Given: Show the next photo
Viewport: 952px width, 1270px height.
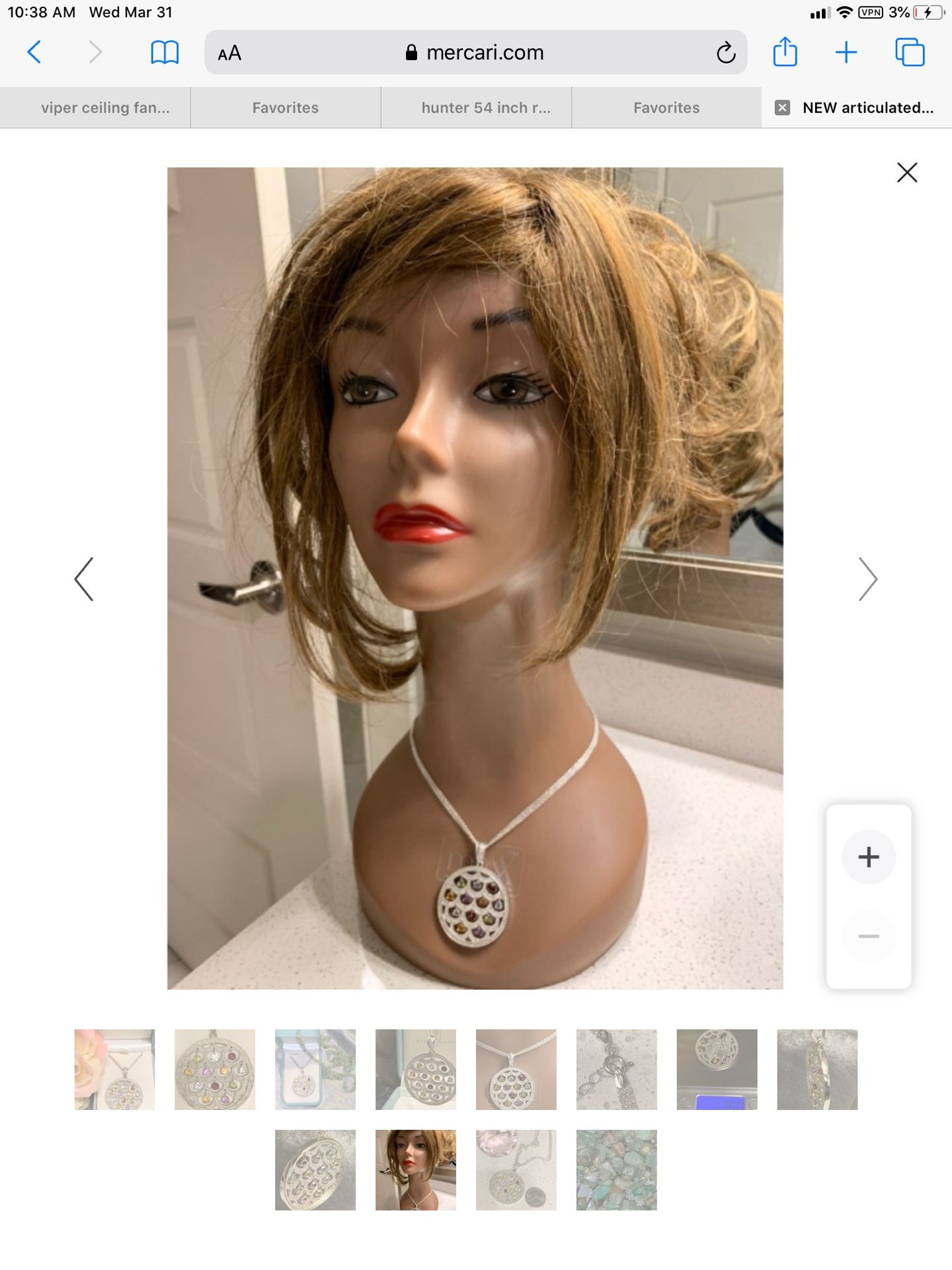Looking at the screenshot, I should (867, 579).
